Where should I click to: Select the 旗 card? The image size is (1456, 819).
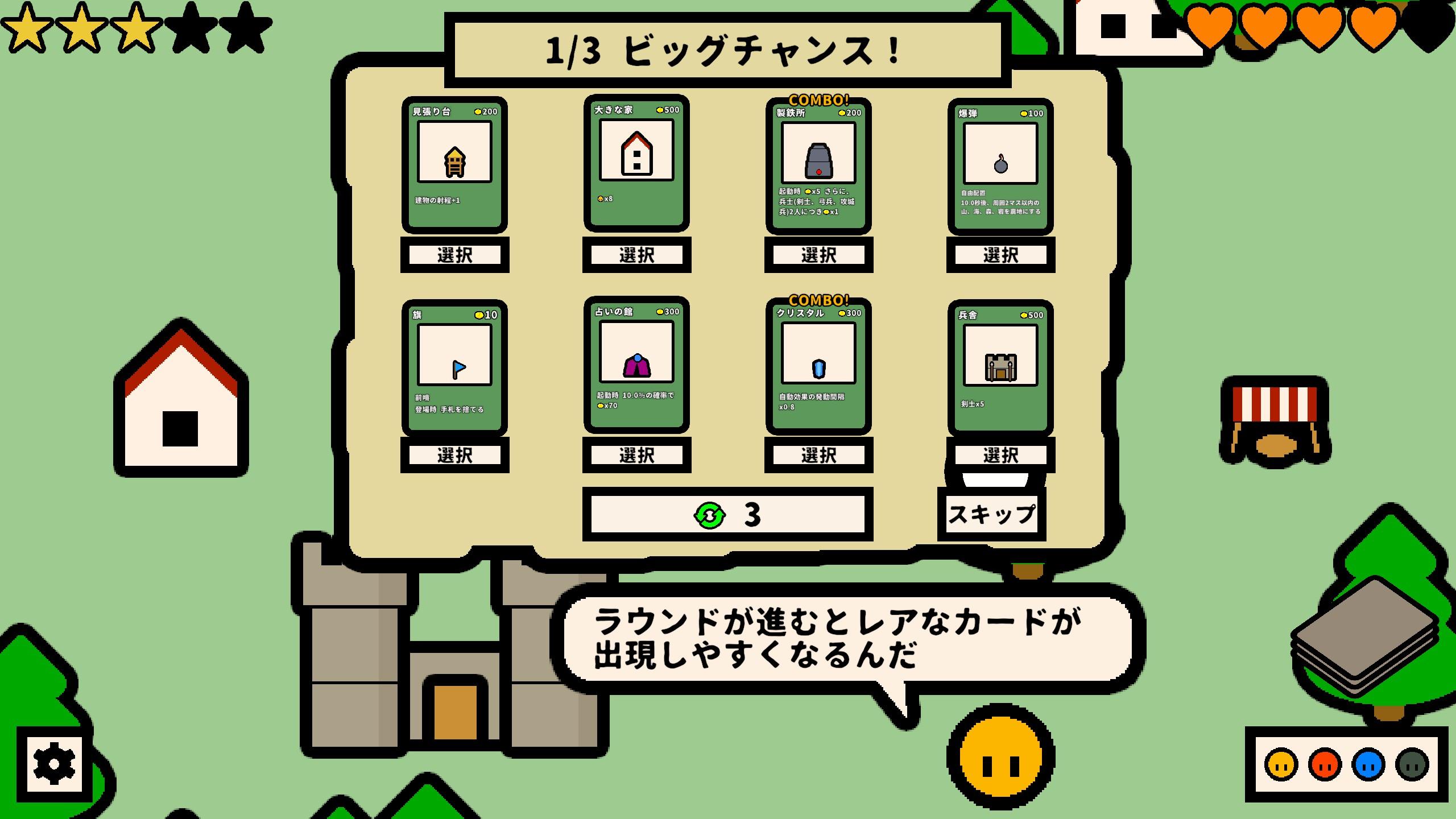coord(454,455)
